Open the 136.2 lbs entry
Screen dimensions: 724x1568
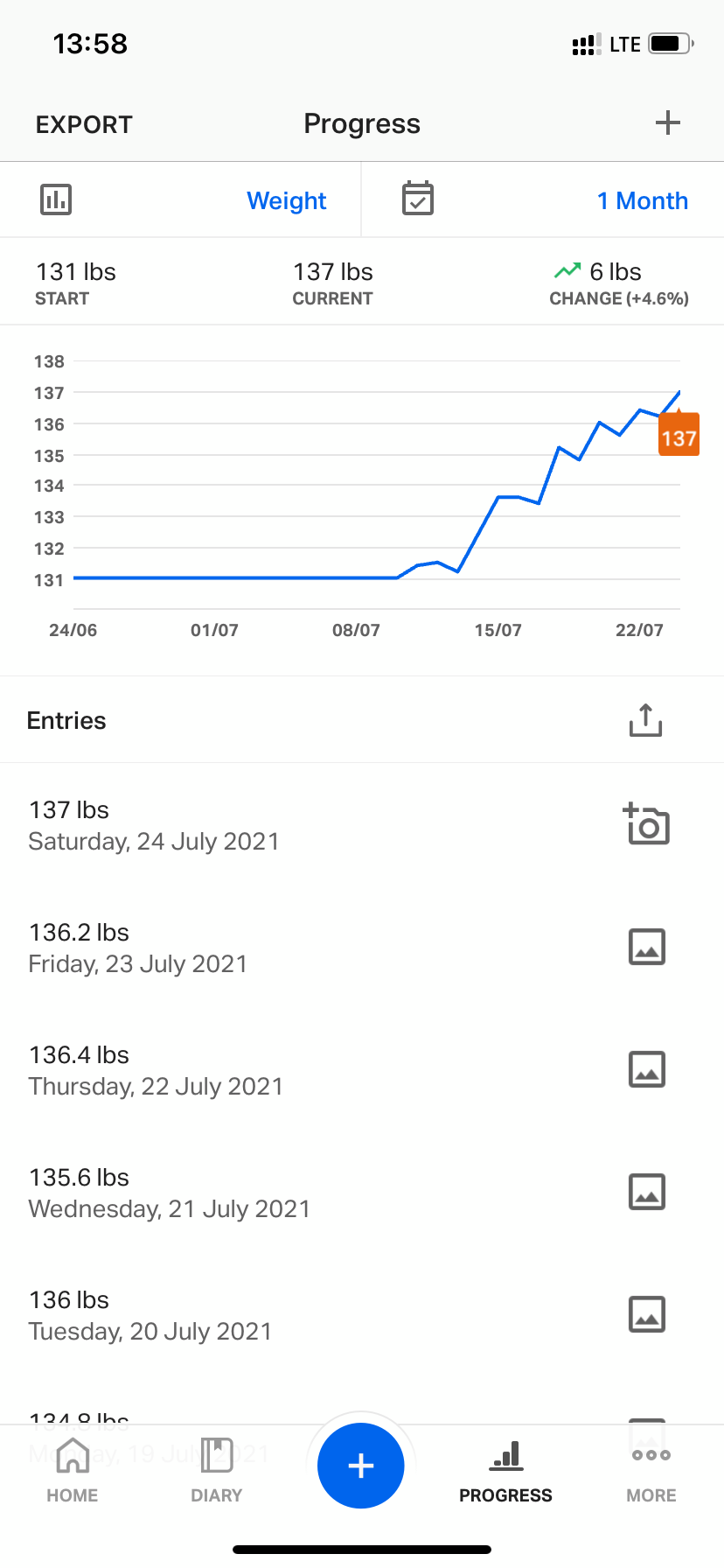(x=362, y=947)
